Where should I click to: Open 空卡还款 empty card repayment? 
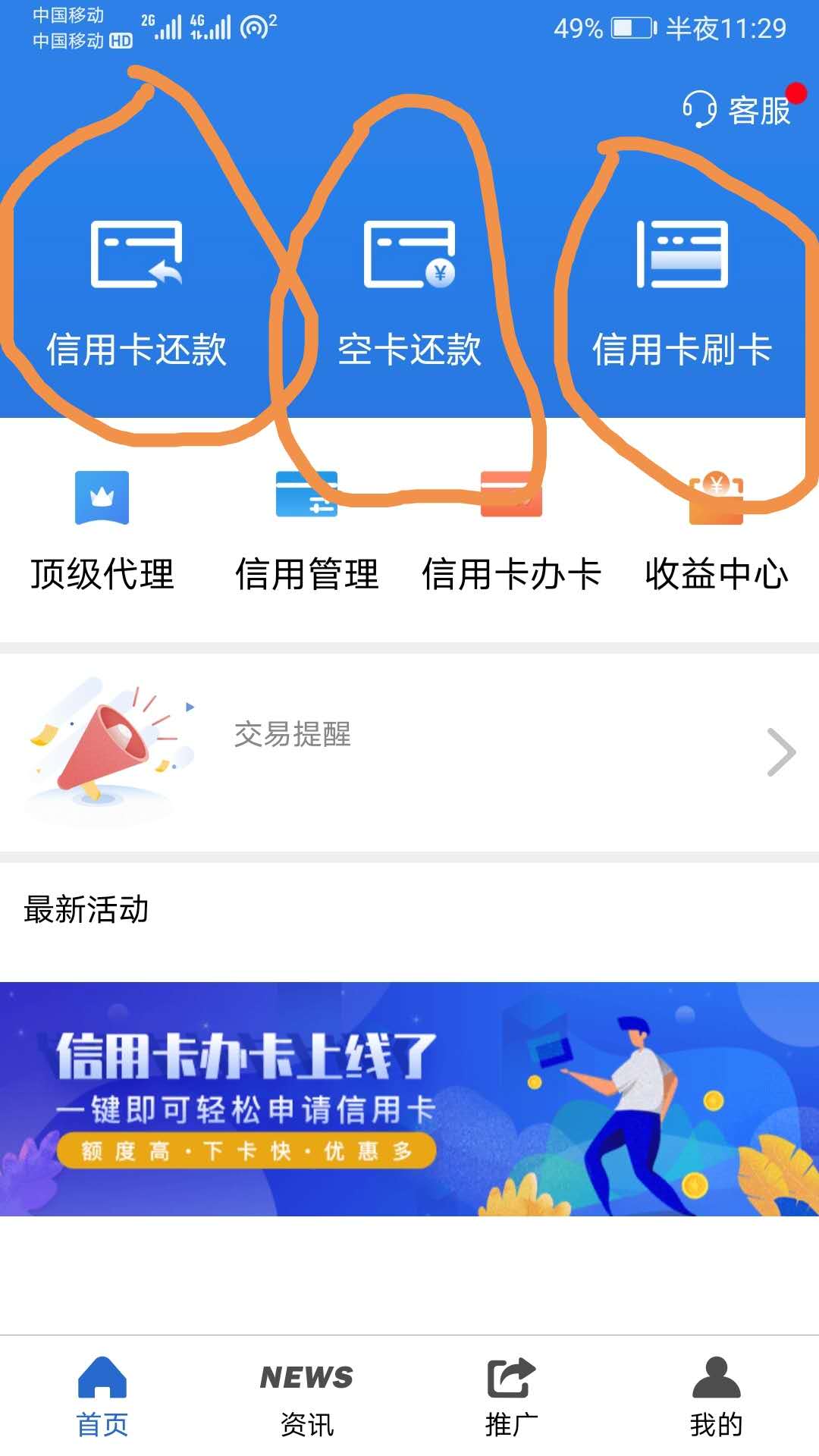[409, 292]
